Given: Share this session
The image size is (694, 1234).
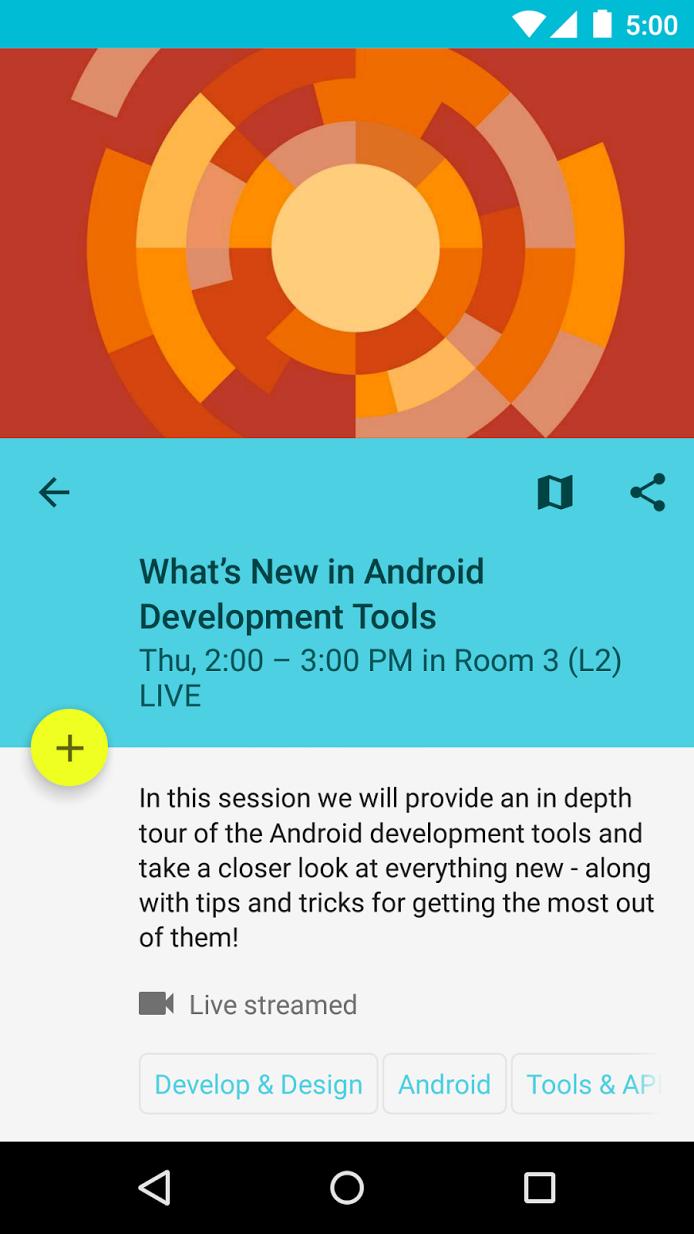Looking at the screenshot, I should click(x=648, y=492).
